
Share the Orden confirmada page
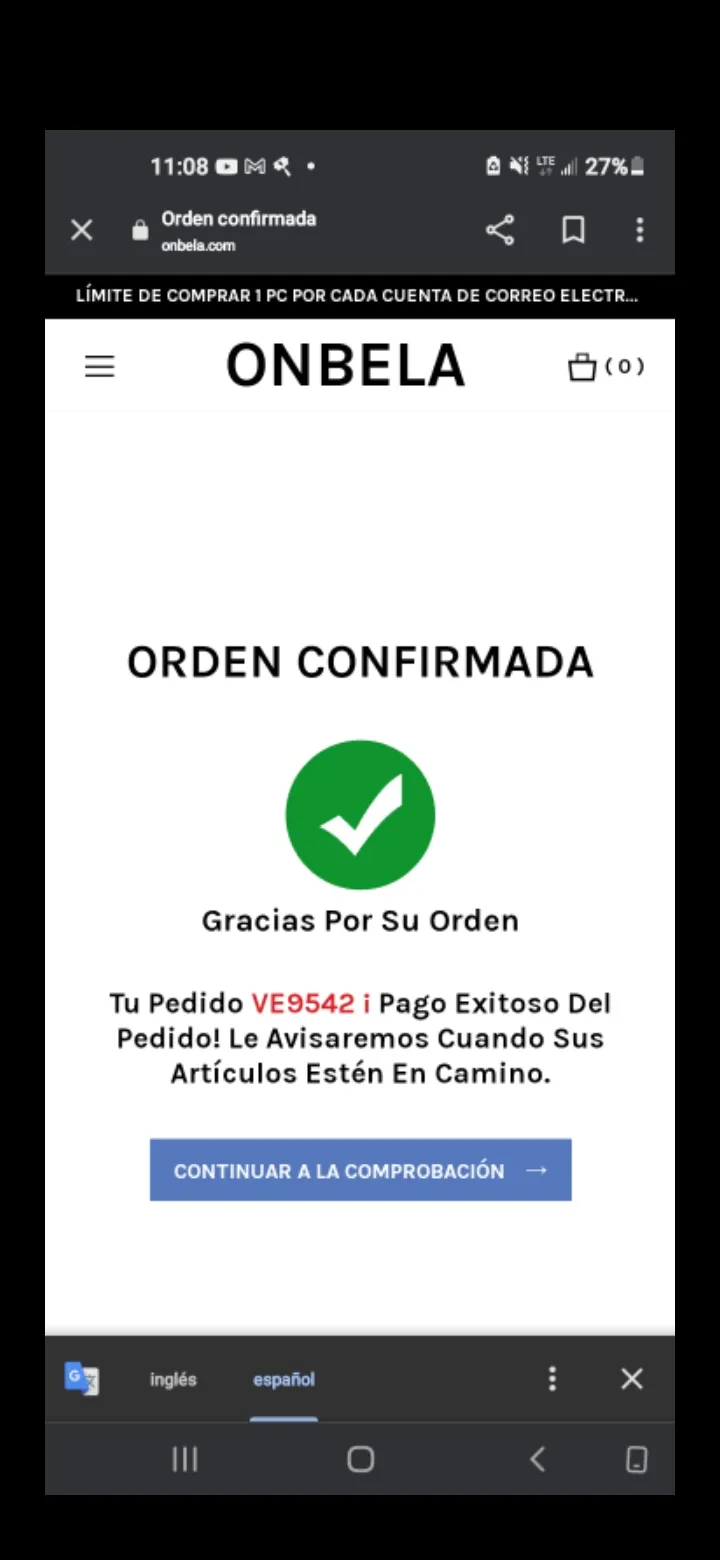(500, 230)
